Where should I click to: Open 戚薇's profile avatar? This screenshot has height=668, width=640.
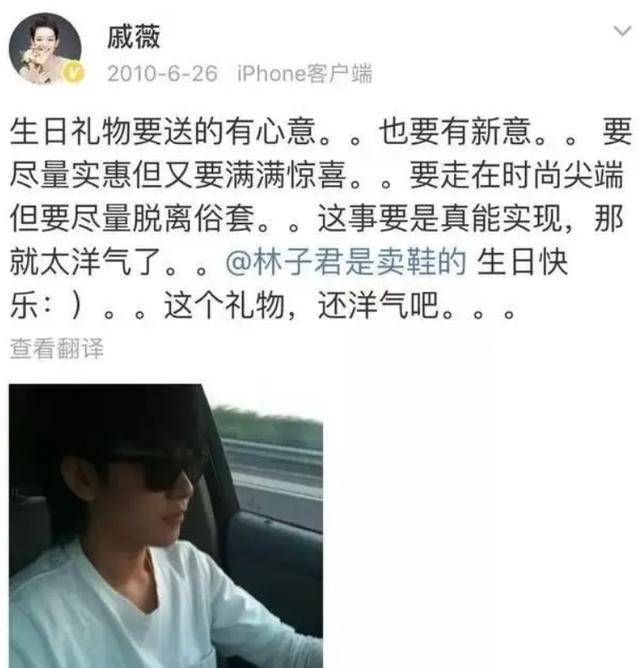click(x=45, y=47)
